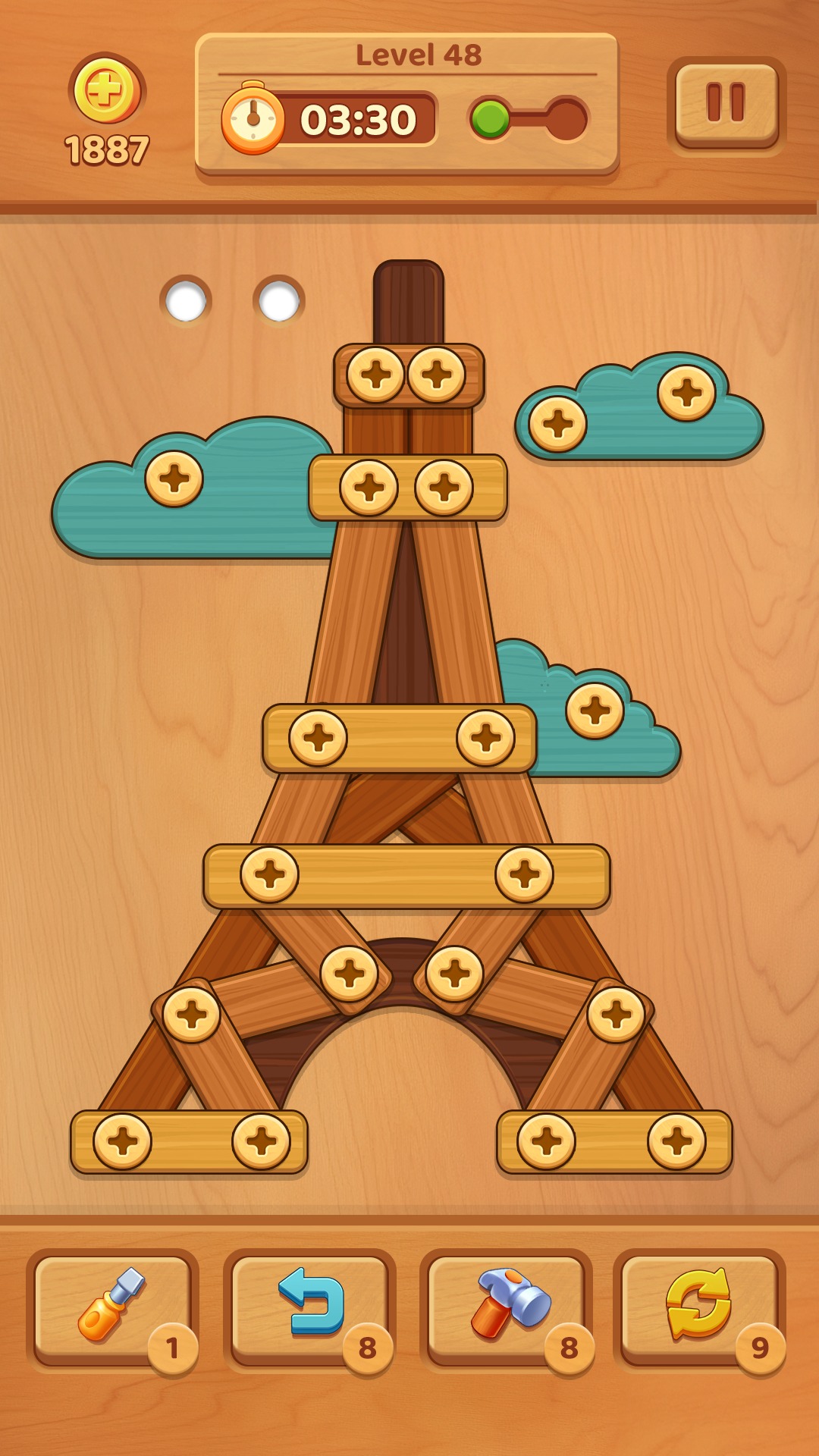Unscrew the bolt on the top teal cloud

[685, 394]
